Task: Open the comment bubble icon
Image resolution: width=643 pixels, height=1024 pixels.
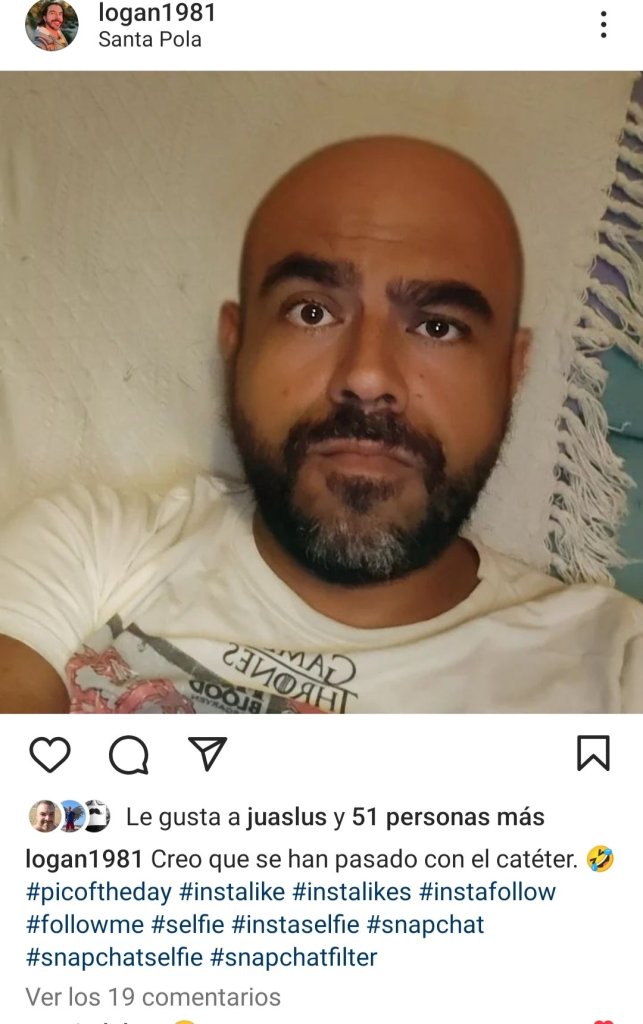Action: pos(129,755)
